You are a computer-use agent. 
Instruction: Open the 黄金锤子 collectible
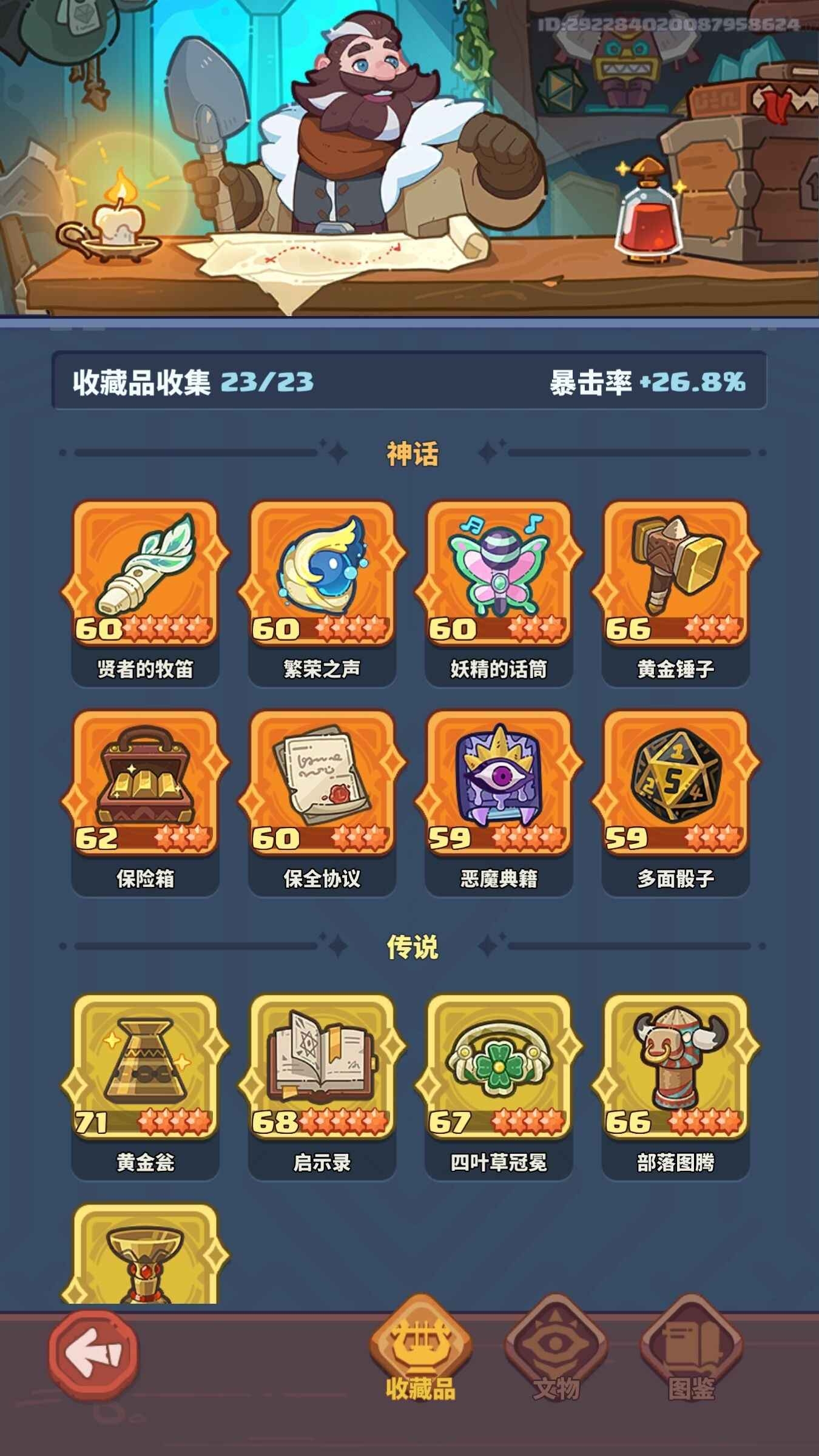(x=676, y=573)
